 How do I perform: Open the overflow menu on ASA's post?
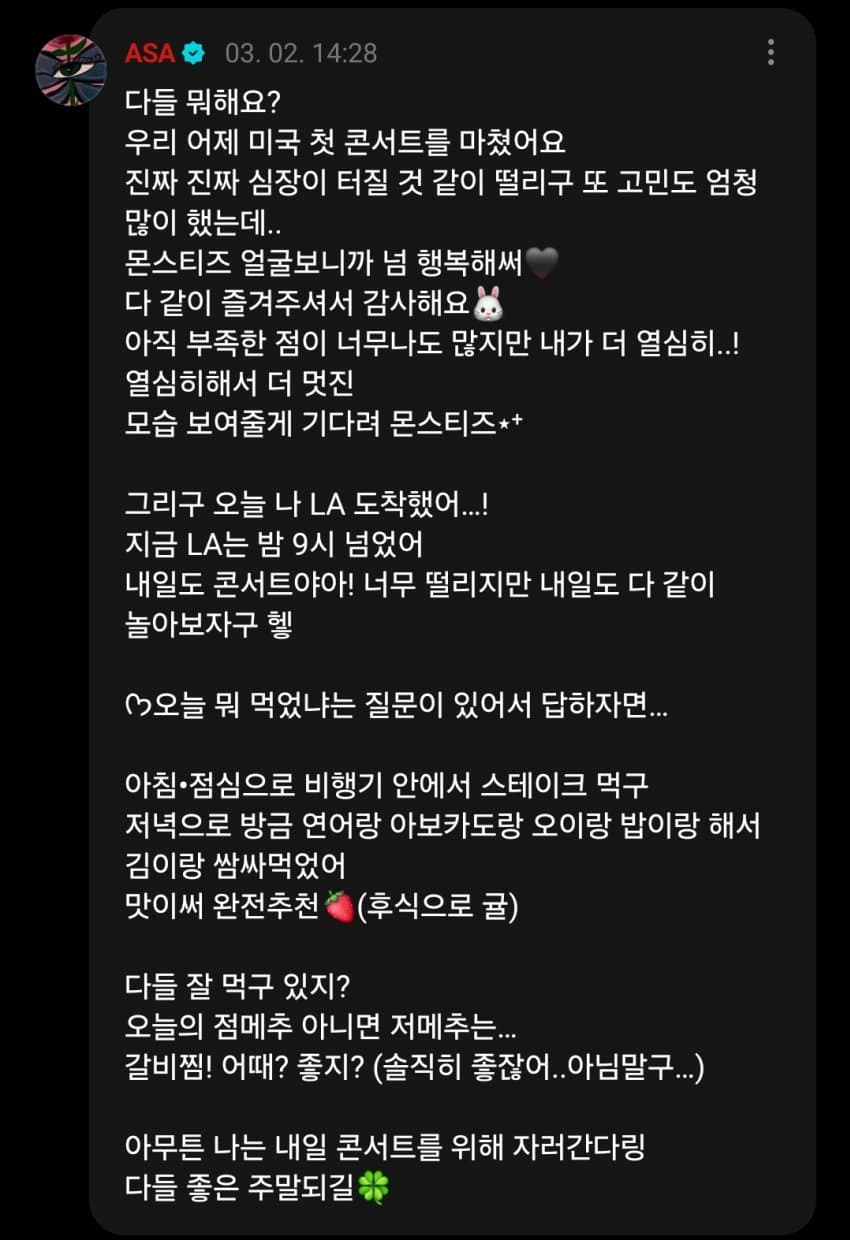(770, 53)
